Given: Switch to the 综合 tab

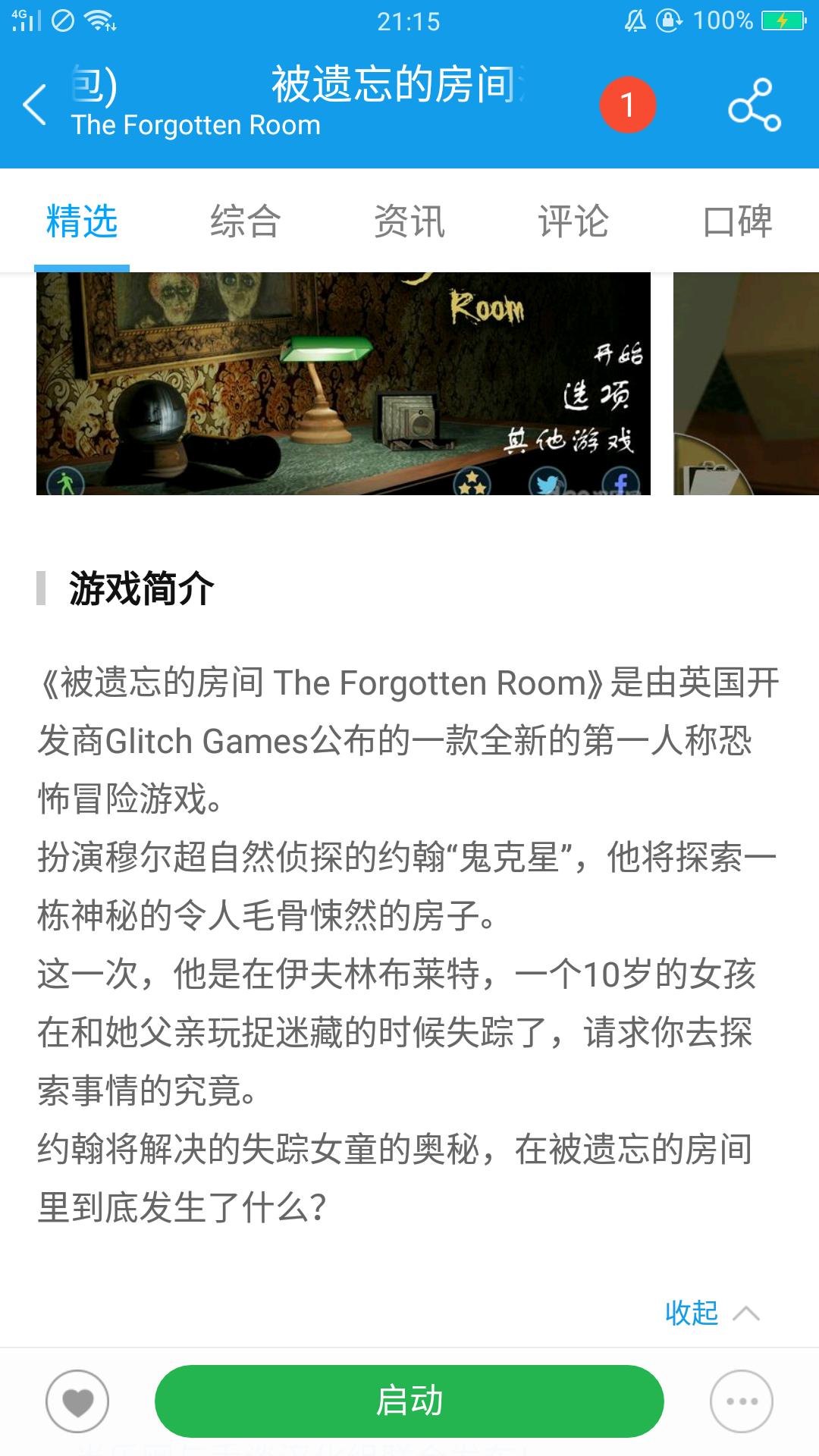Looking at the screenshot, I should (x=246, y=221).
